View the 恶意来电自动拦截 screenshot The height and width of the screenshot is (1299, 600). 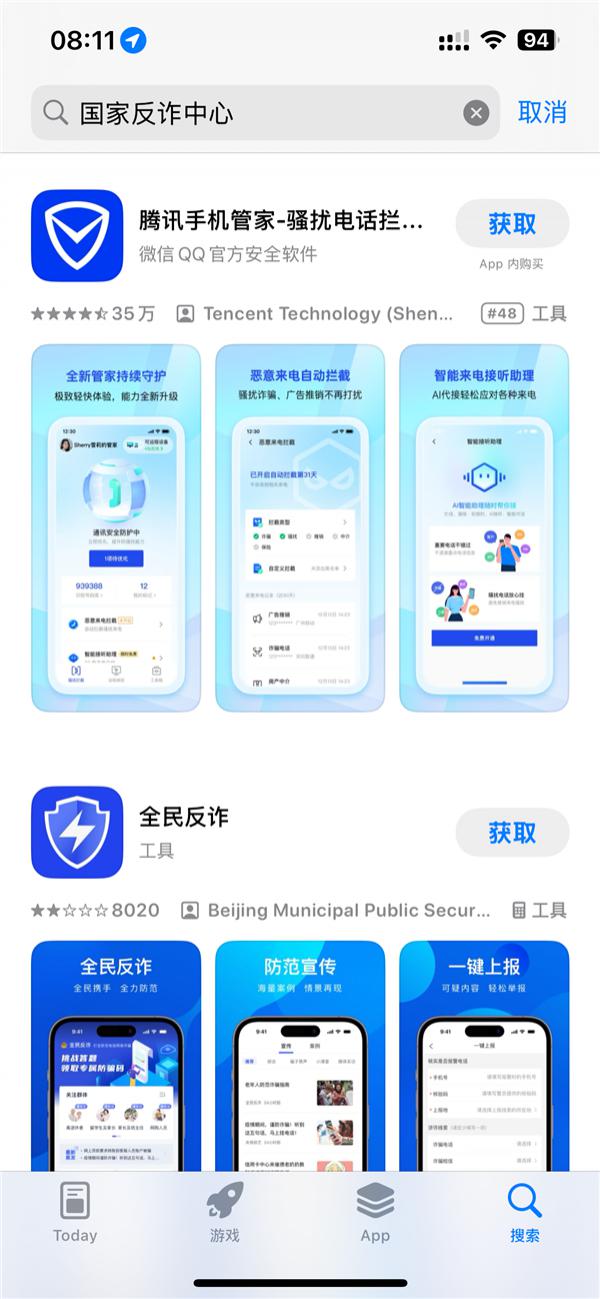300,528
